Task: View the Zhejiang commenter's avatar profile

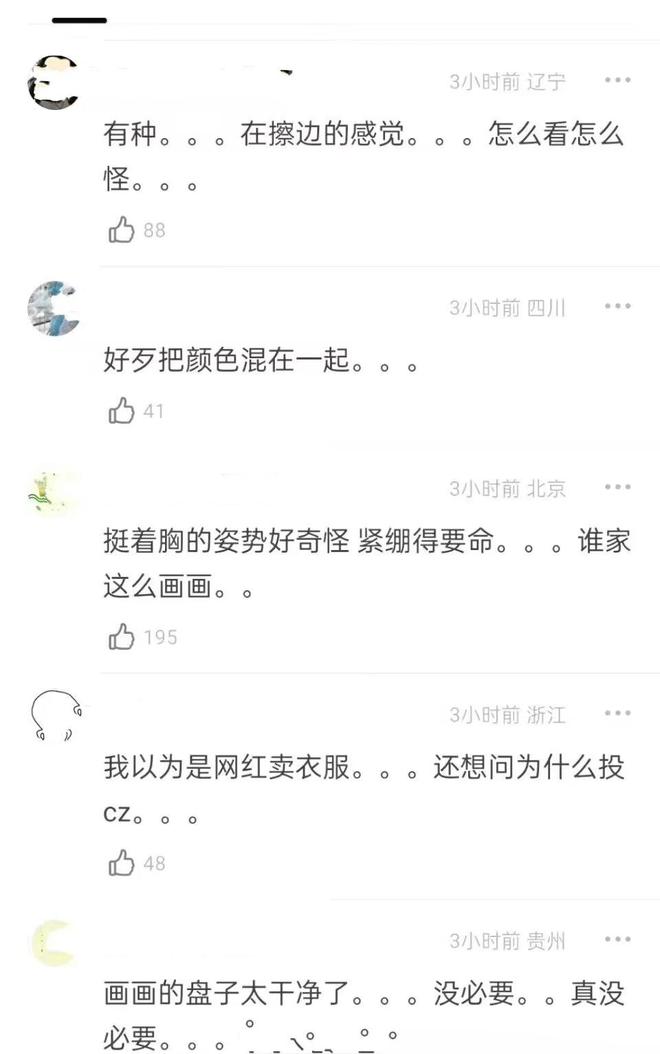Action: coord(52,715)
